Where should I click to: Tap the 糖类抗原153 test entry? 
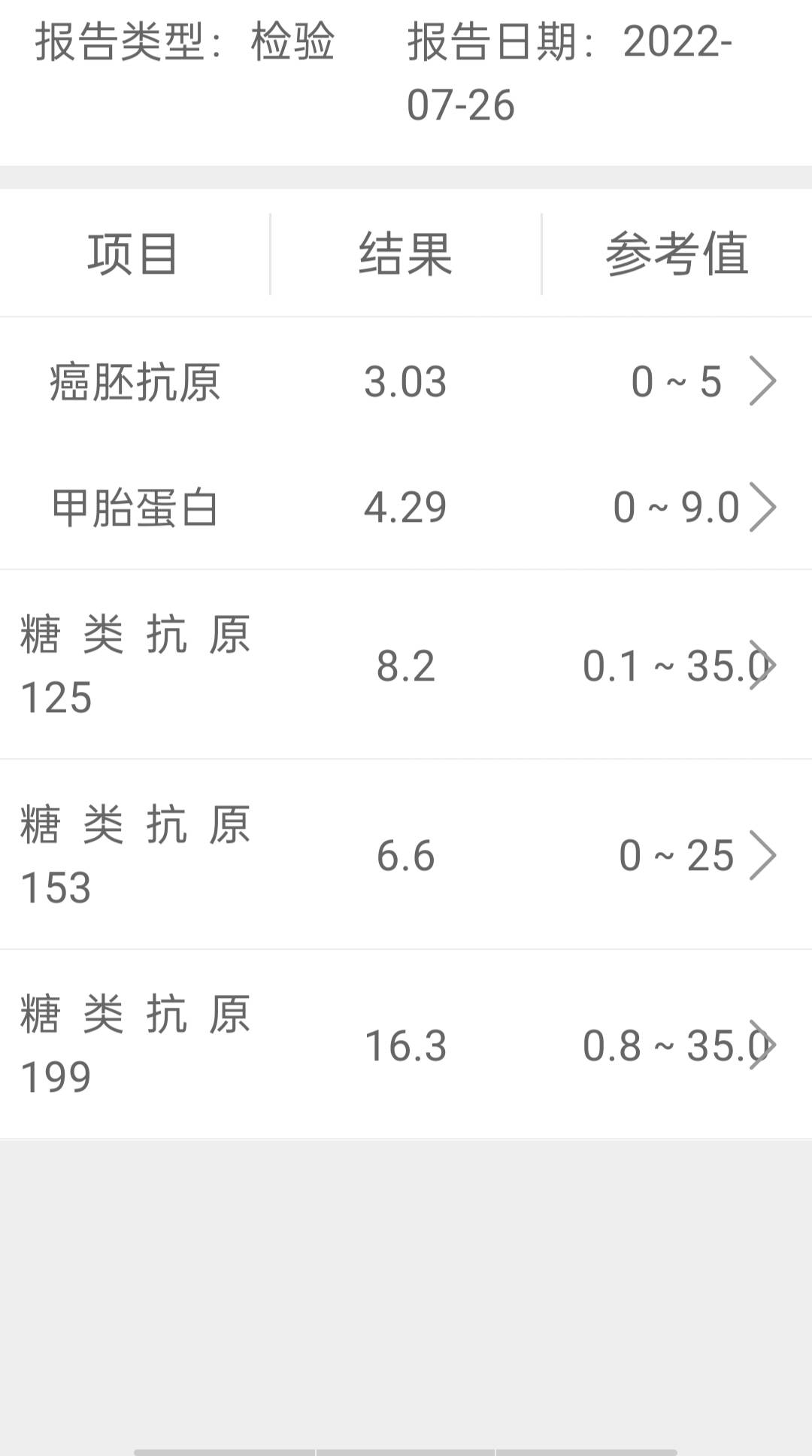pos(135,854)
